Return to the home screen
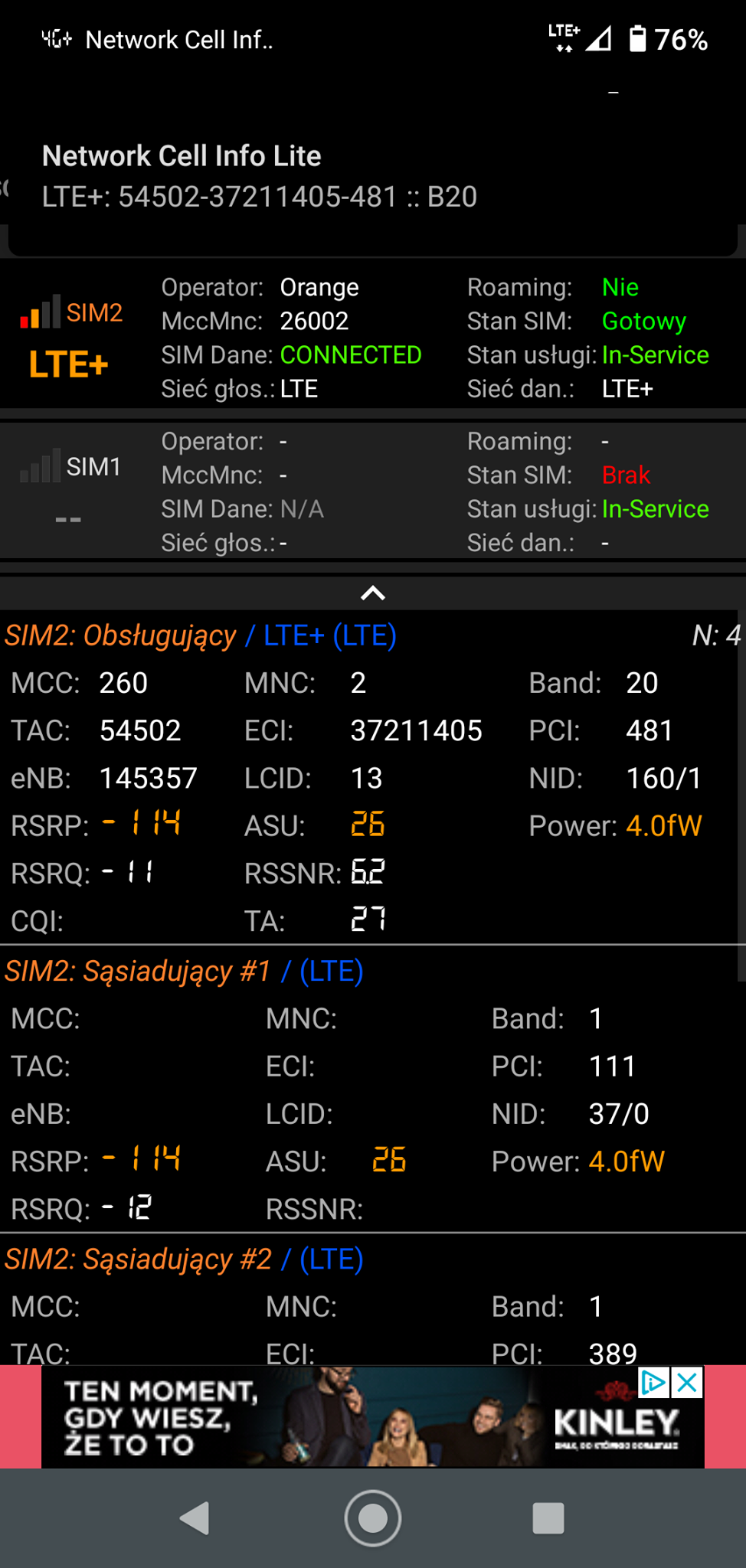This screenshot has height=1568, width=746. (x=373, y=1517)
